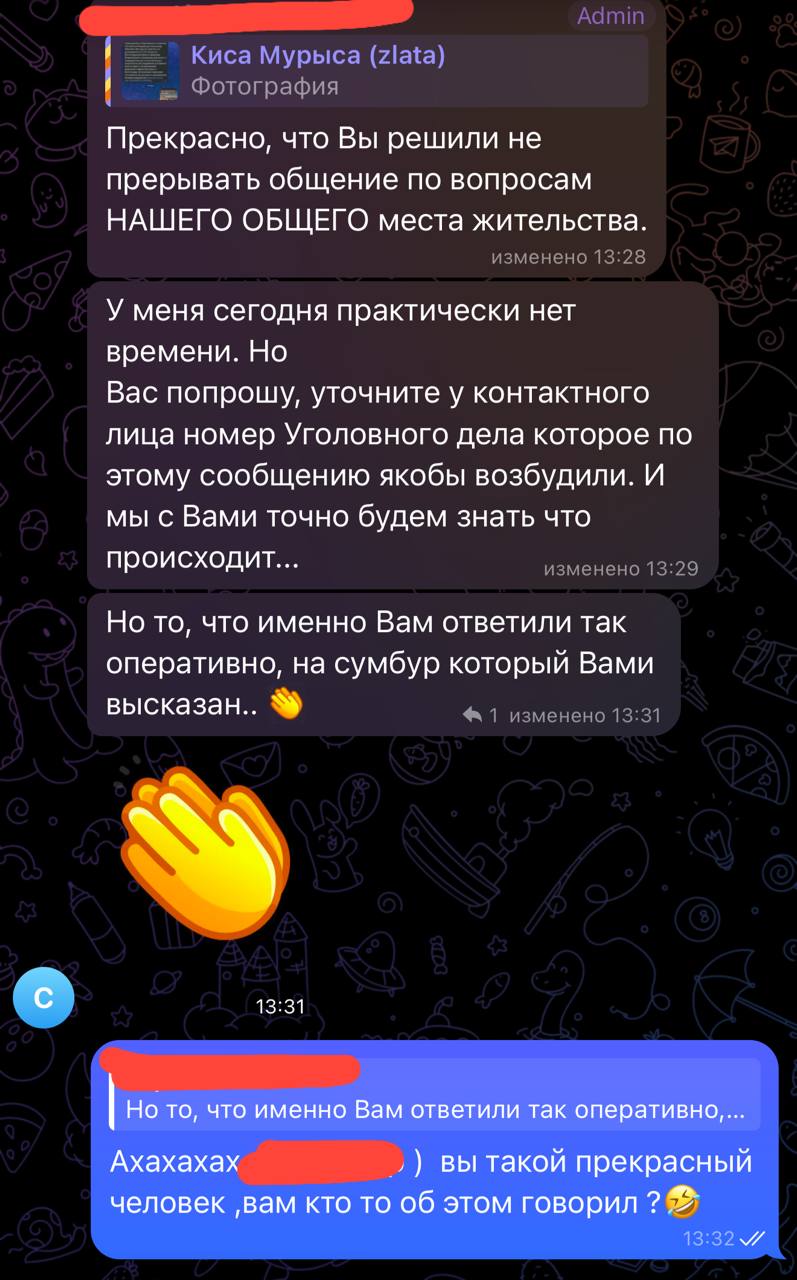The height and width of the screenshot is (1280, 797).
Task: Open the quoted photo from Киса Мурыса
Action: click(150, 71)
